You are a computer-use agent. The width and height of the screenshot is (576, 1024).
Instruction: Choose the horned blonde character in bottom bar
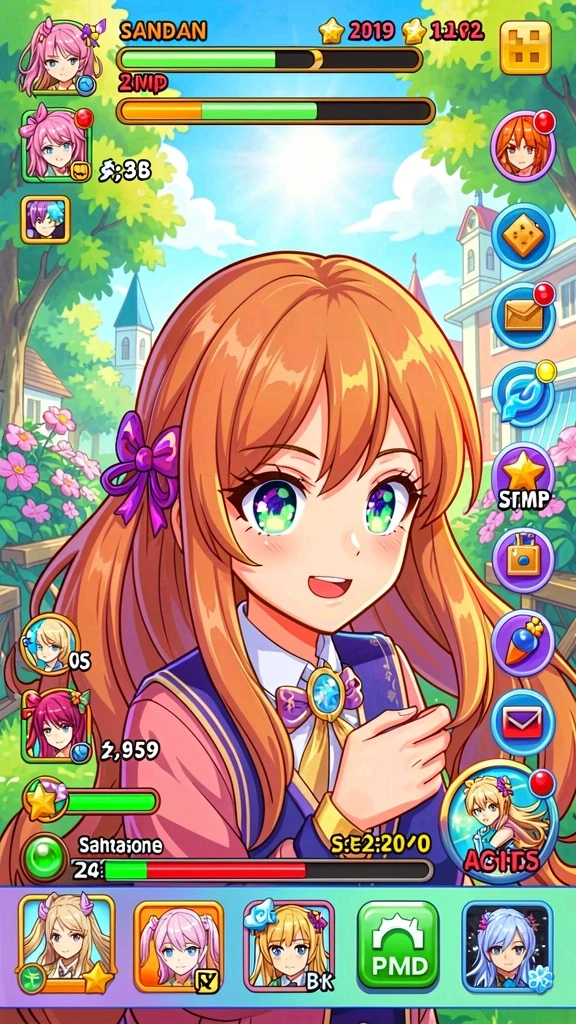67,944
